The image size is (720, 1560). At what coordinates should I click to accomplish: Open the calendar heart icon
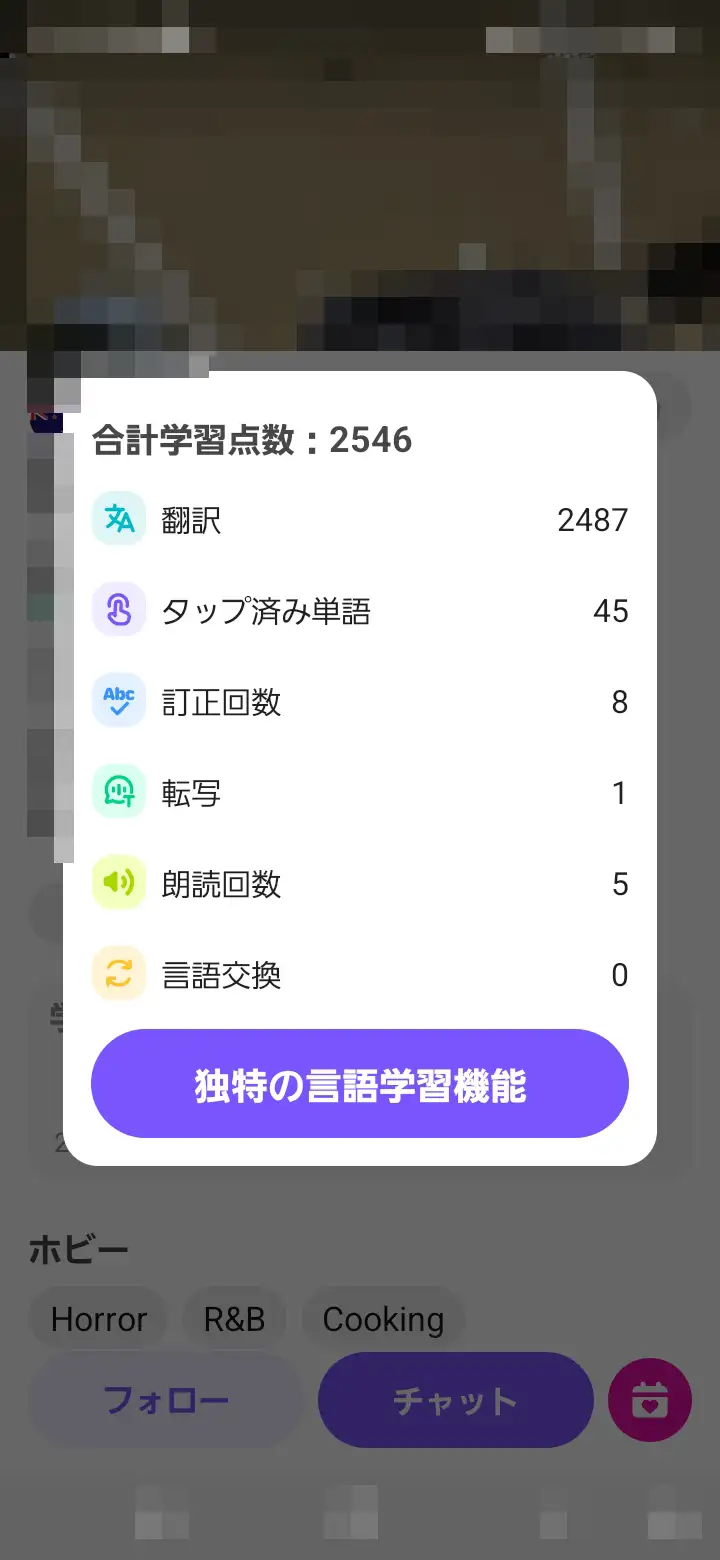(649, 1400)
